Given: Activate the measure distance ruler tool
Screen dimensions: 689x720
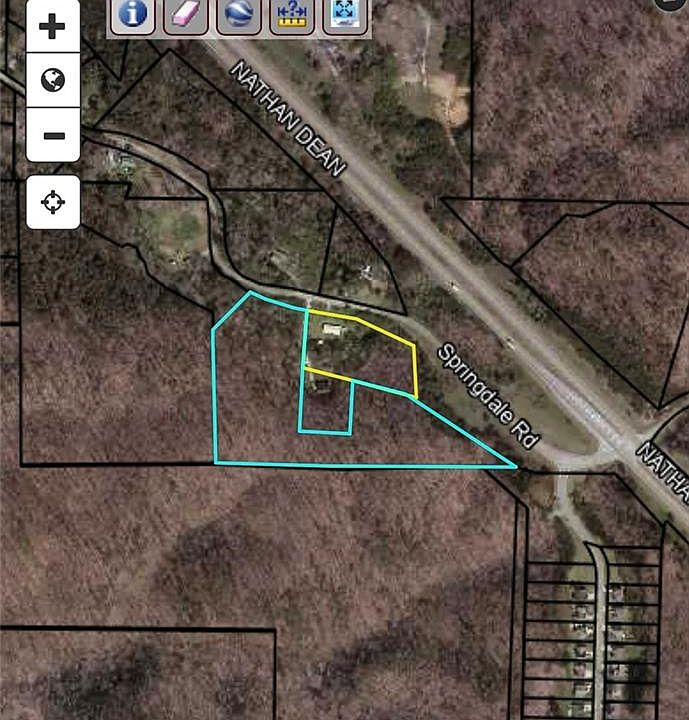Looking at the screenshot, I should point(293,13).
